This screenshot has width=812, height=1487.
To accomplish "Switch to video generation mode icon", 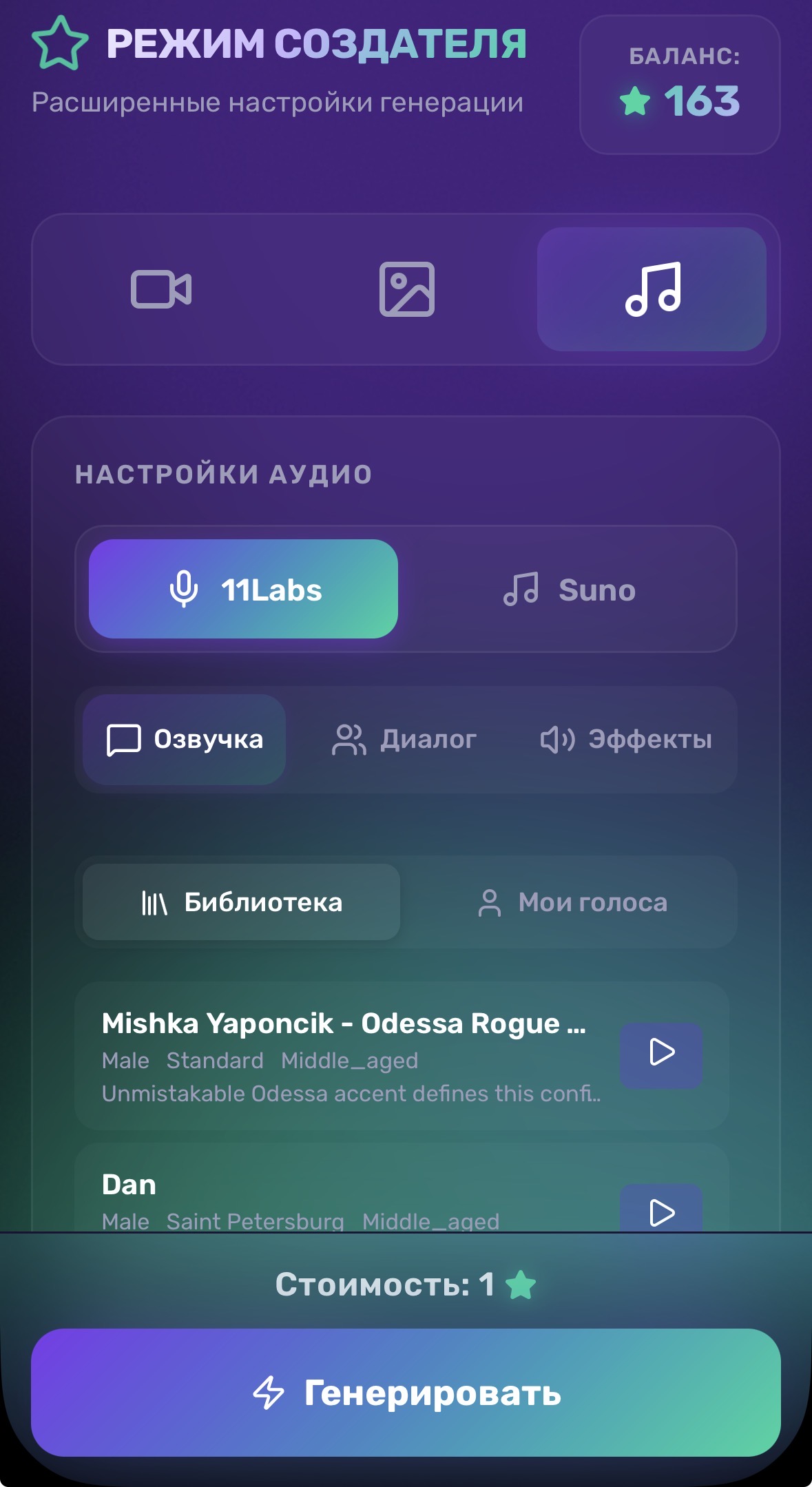I will 161,289.
